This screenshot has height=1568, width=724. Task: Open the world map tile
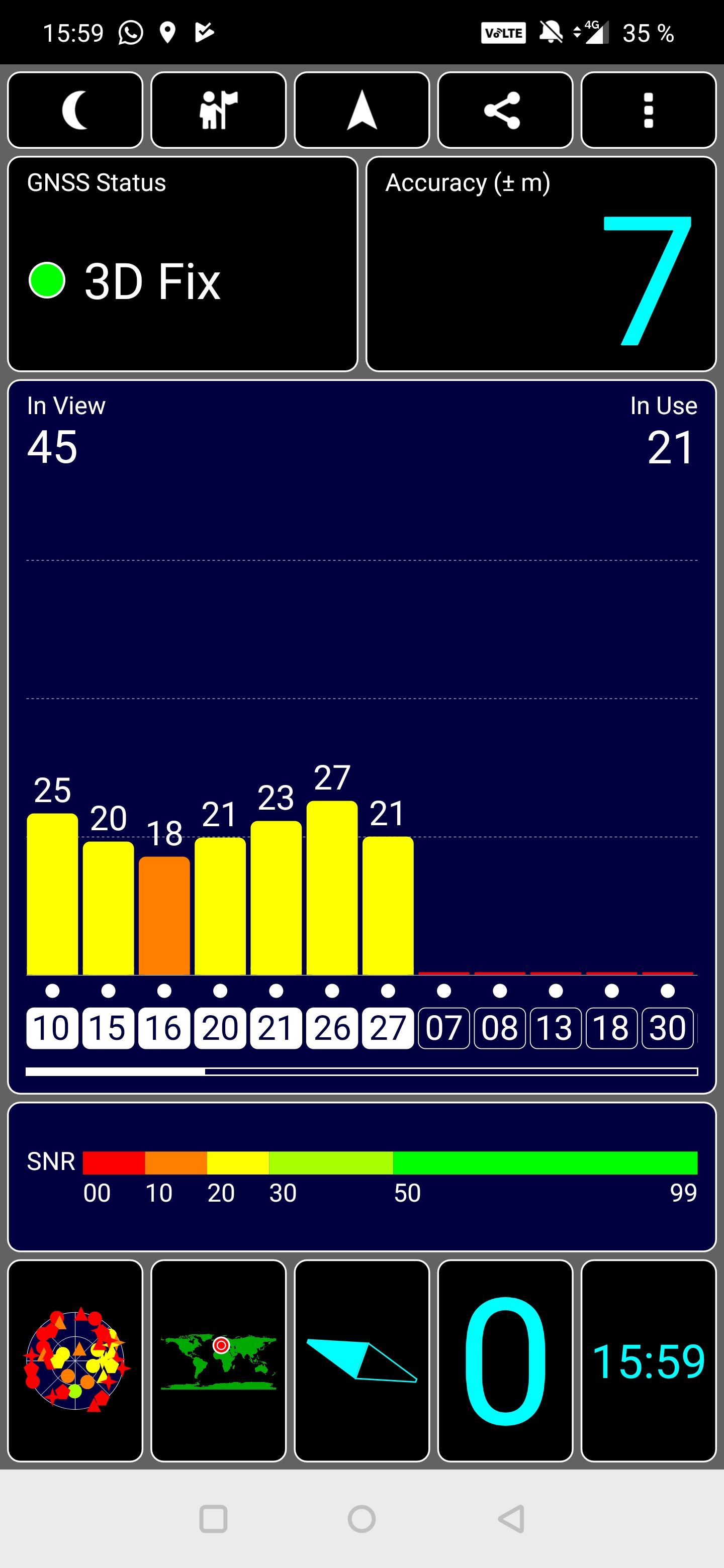[219, 1361]
